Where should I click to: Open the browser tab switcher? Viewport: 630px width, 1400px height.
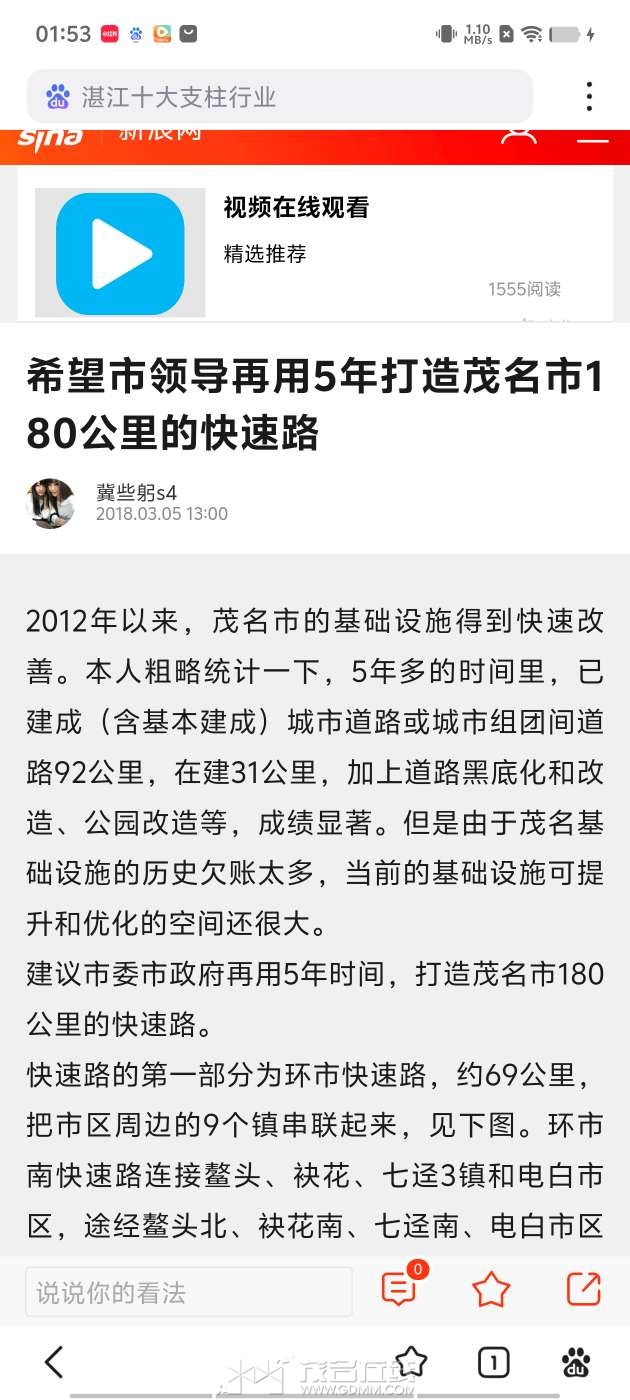tap(493, 1362)
